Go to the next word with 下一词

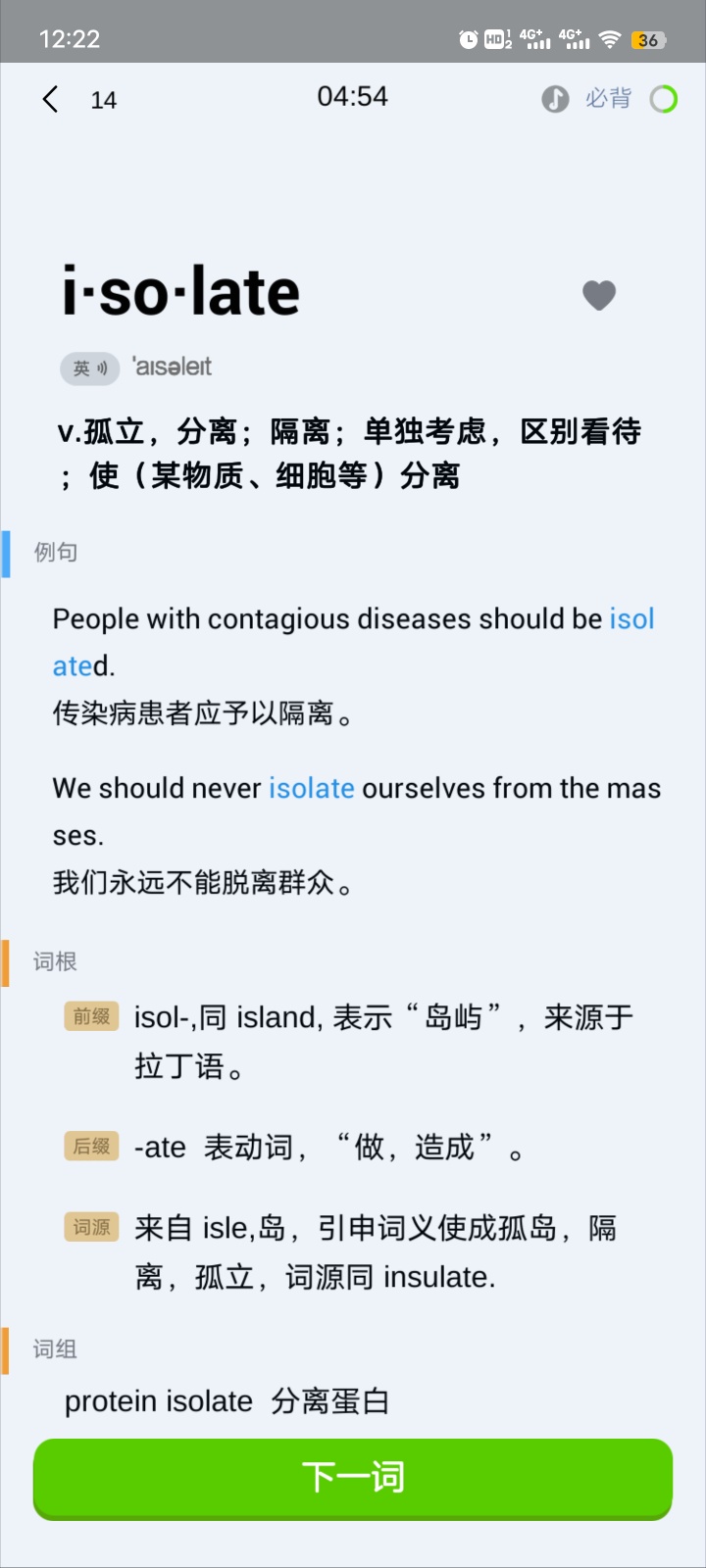(353, 1478)
